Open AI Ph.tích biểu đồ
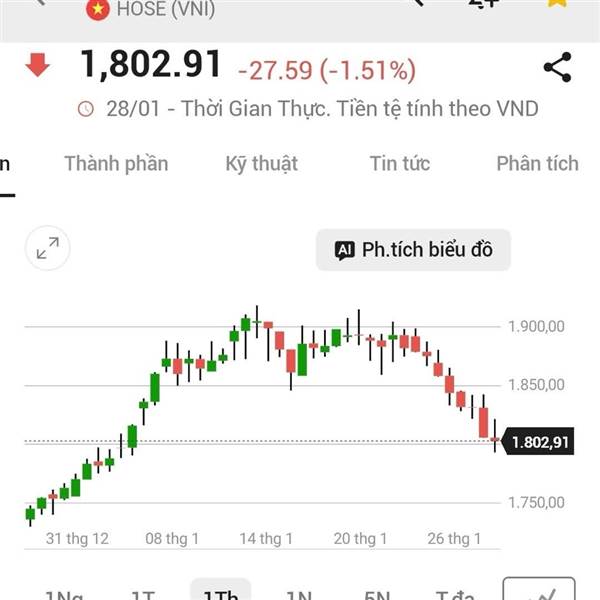This screenshot has width=600, height=600. (x=413, y=250)
